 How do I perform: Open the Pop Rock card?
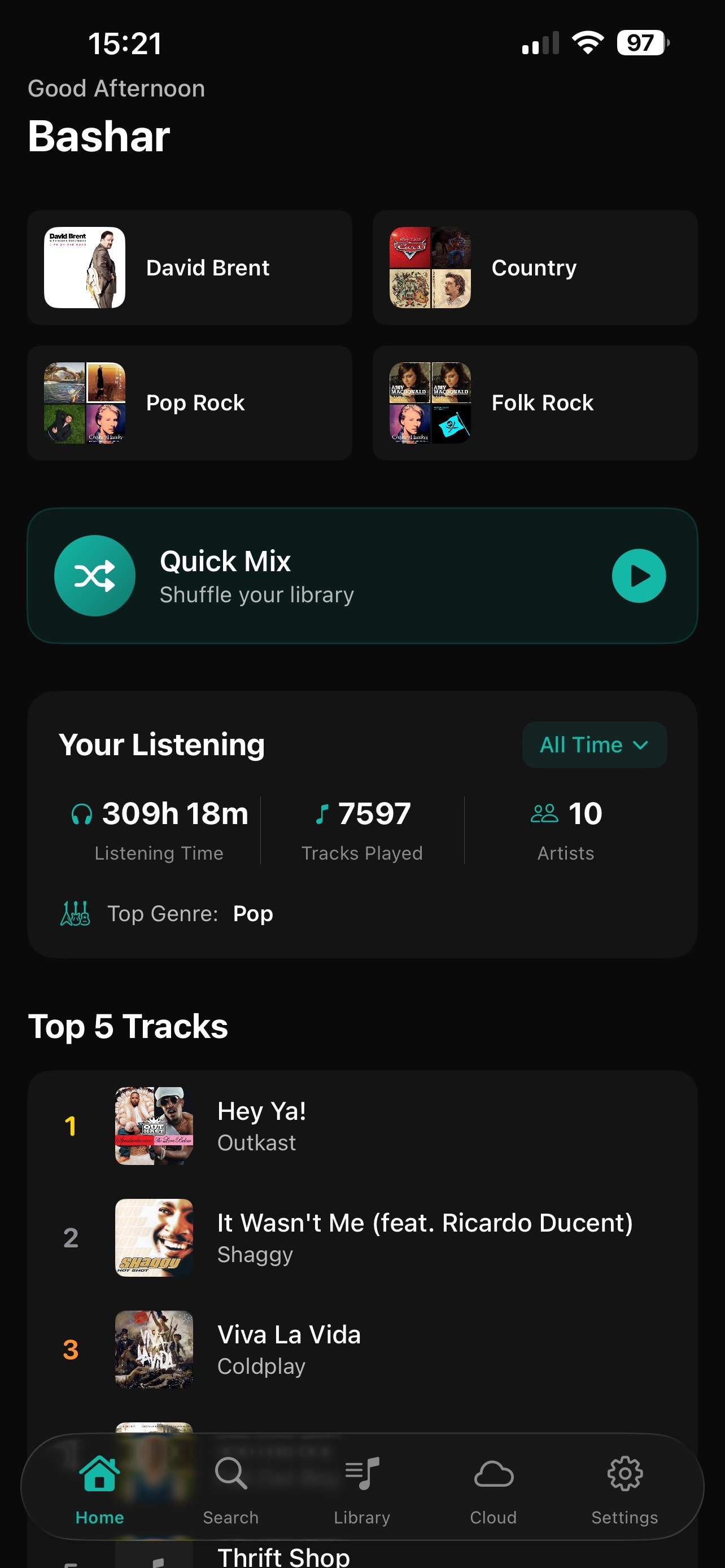pos(189,403)
